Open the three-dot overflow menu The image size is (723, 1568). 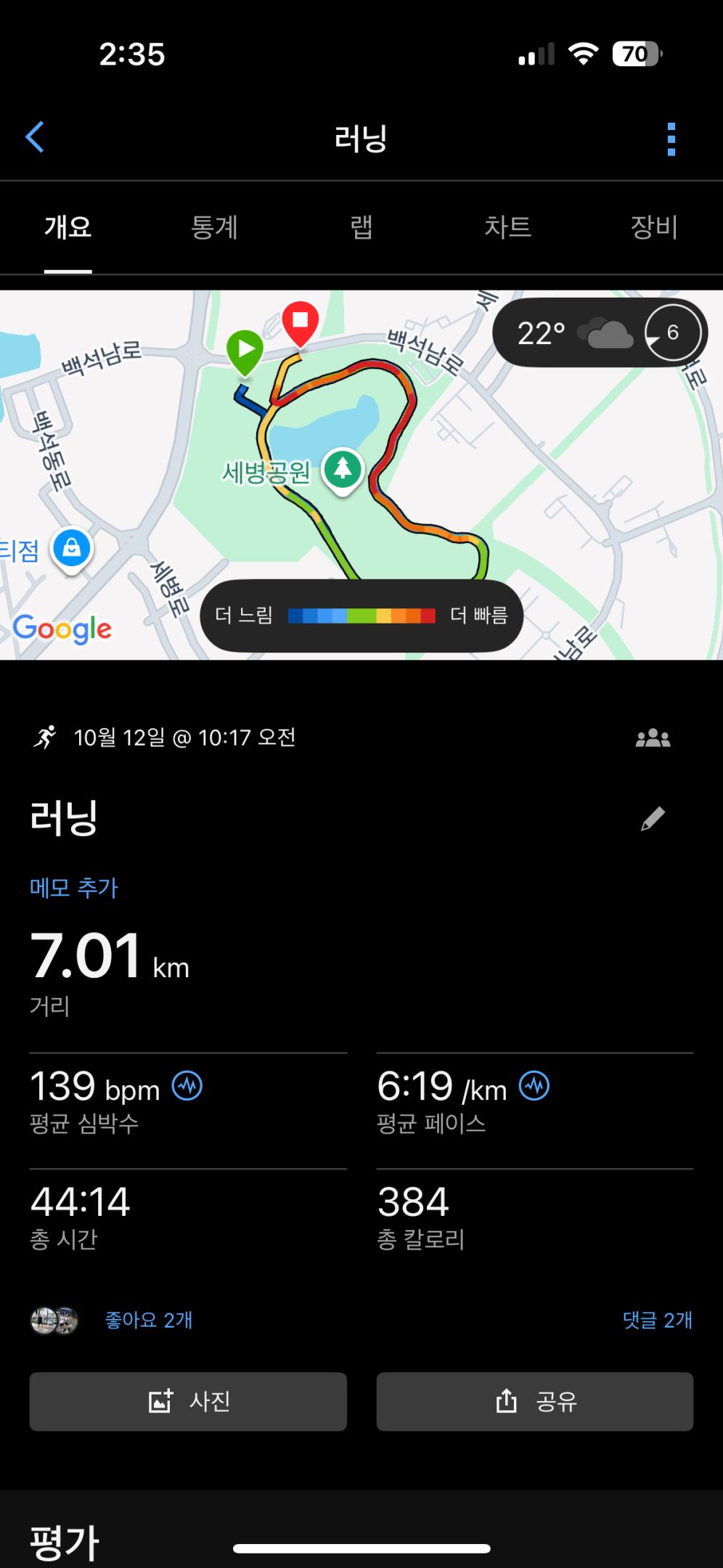[671, 139]
